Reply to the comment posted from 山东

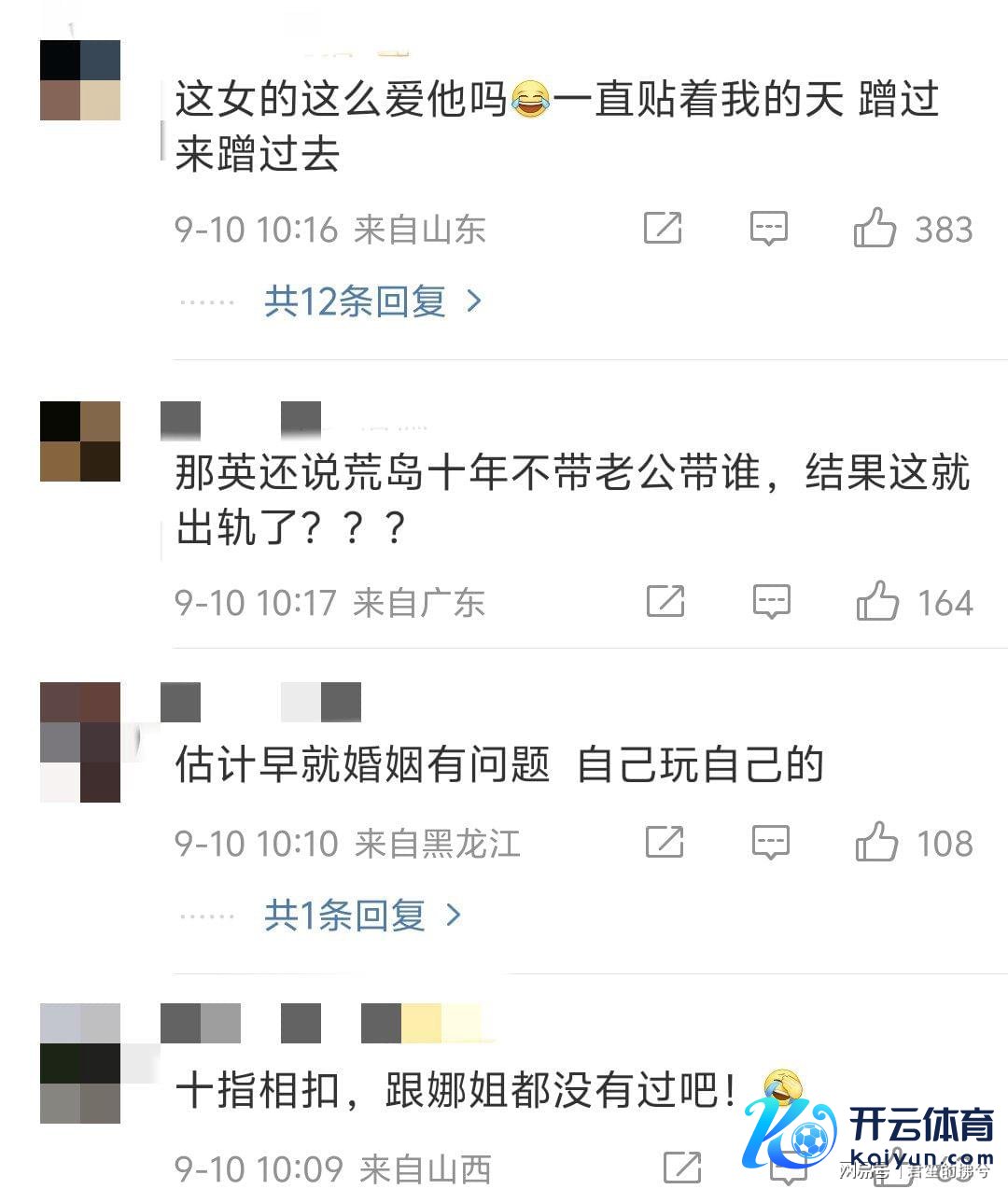click(x=769, y=229)
